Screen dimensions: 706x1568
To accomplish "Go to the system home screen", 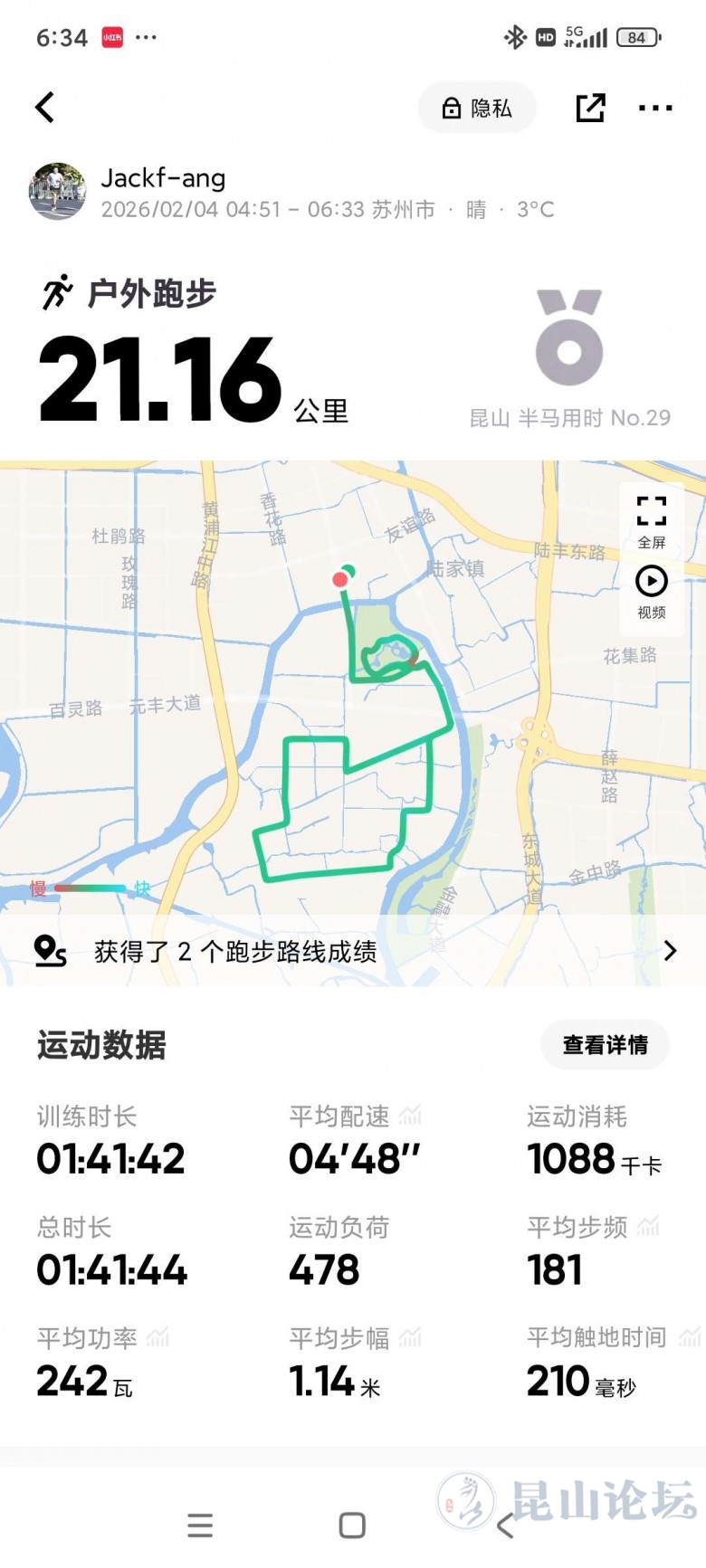I will (x=352, y=1525).
